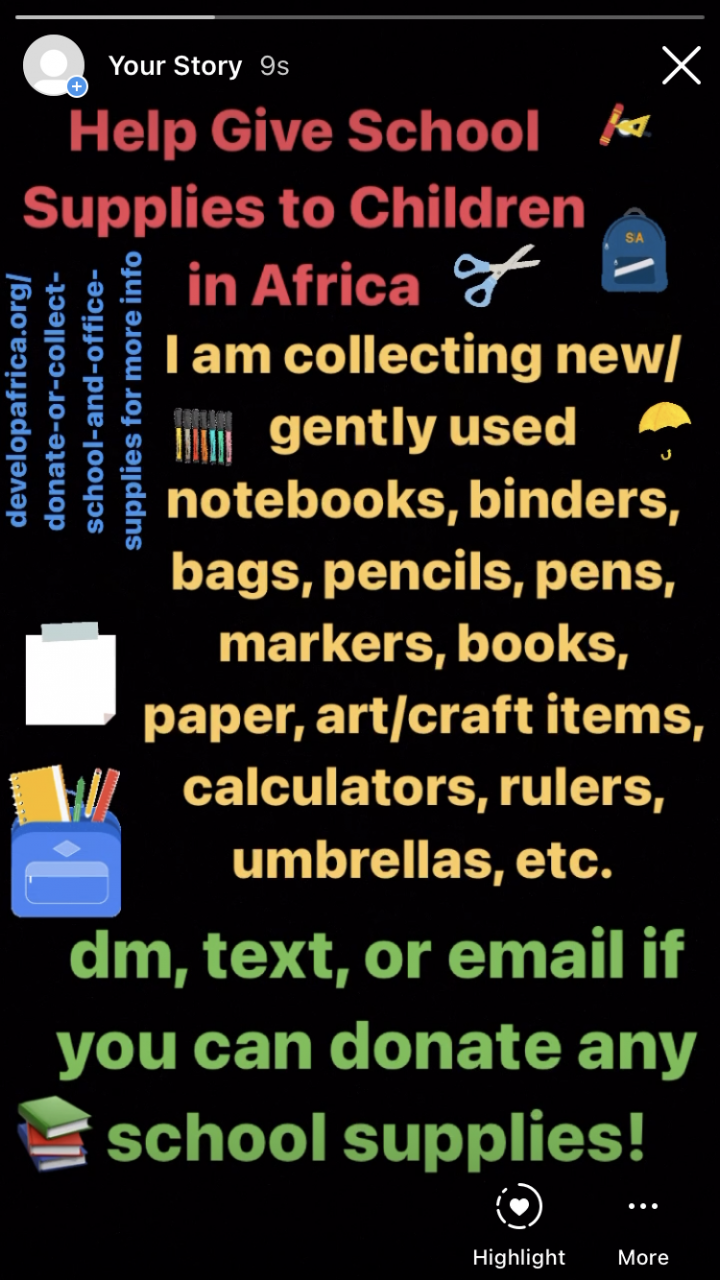720x1280 pixels.
Task: Open Your Story profile picture
Action: [53, 65]
